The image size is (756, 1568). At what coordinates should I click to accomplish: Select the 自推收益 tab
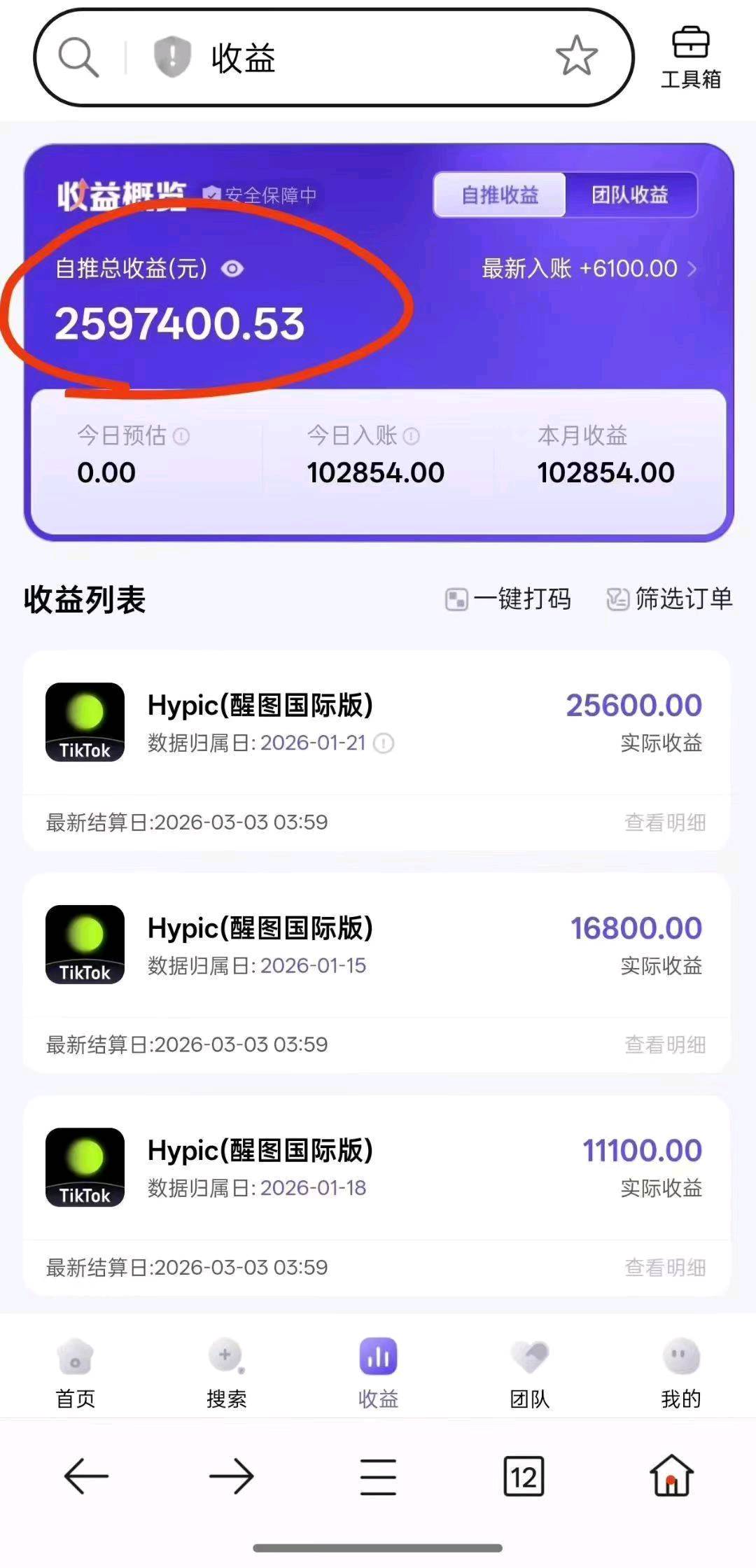coord(500,195)
